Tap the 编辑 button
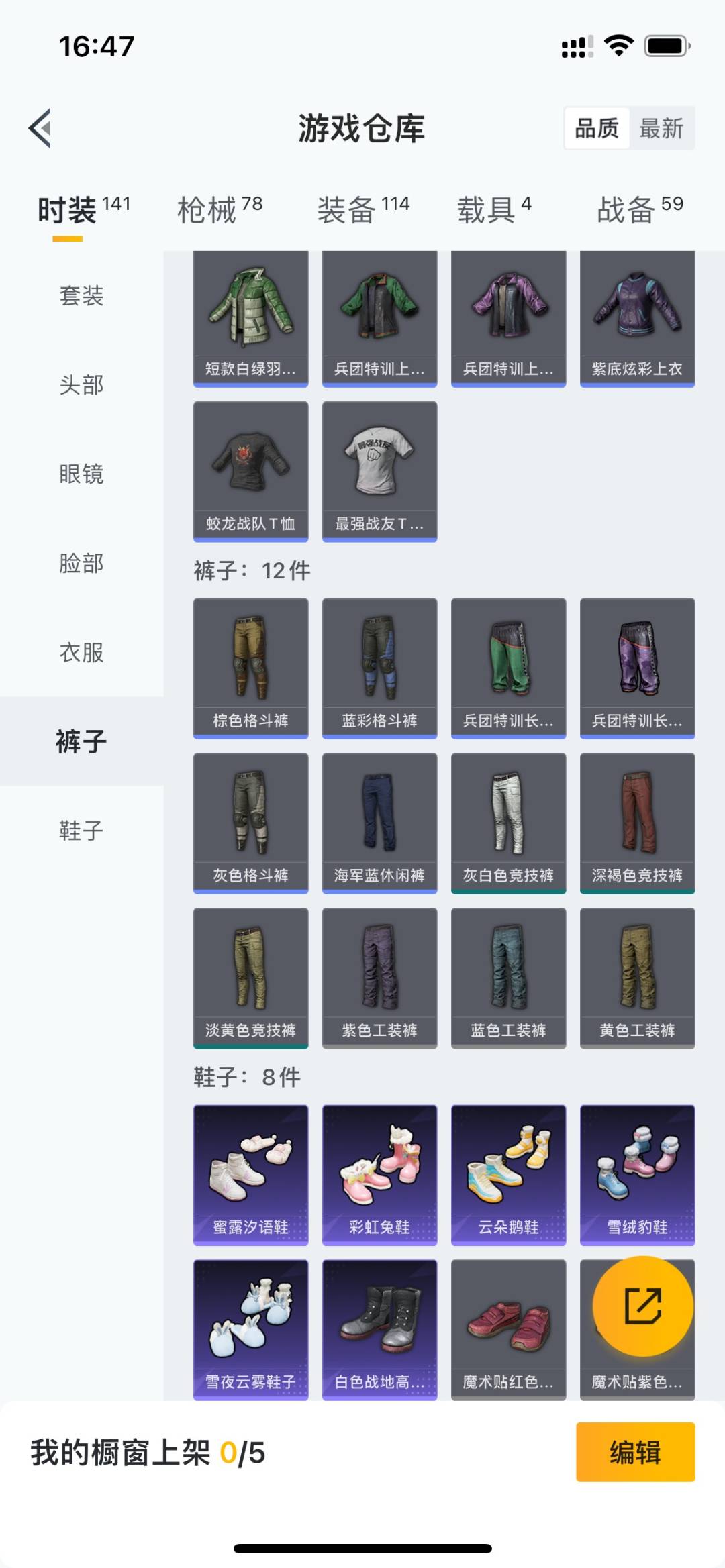 (635, 1452)
